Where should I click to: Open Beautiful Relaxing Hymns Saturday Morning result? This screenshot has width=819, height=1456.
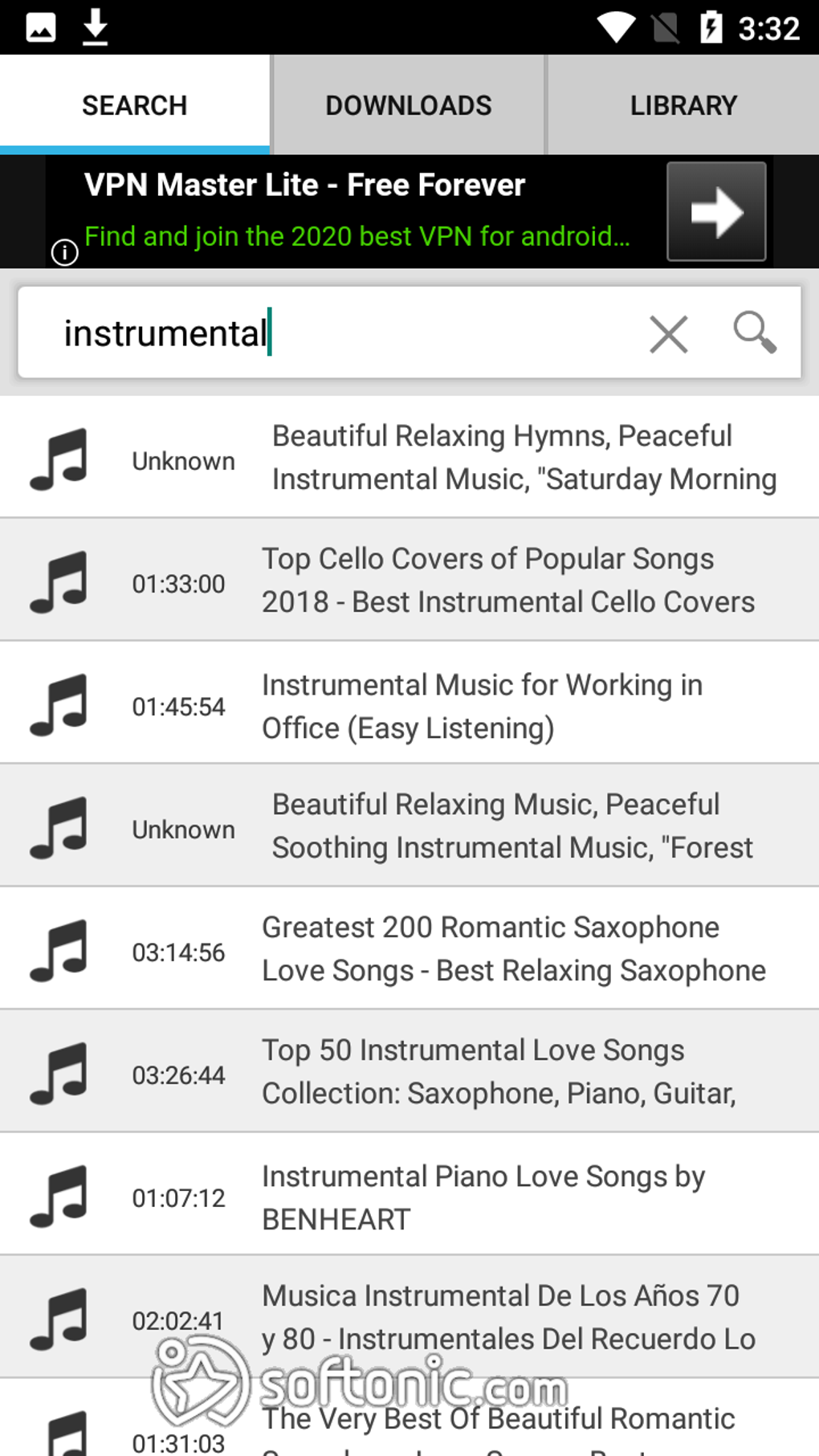[409, 457]
